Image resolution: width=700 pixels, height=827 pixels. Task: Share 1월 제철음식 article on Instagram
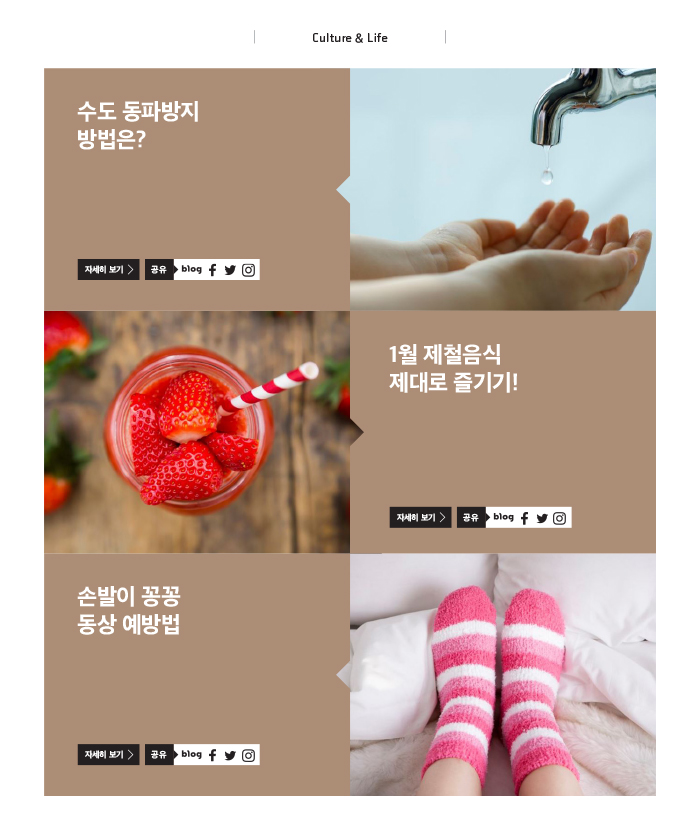[x=560, y=518]
